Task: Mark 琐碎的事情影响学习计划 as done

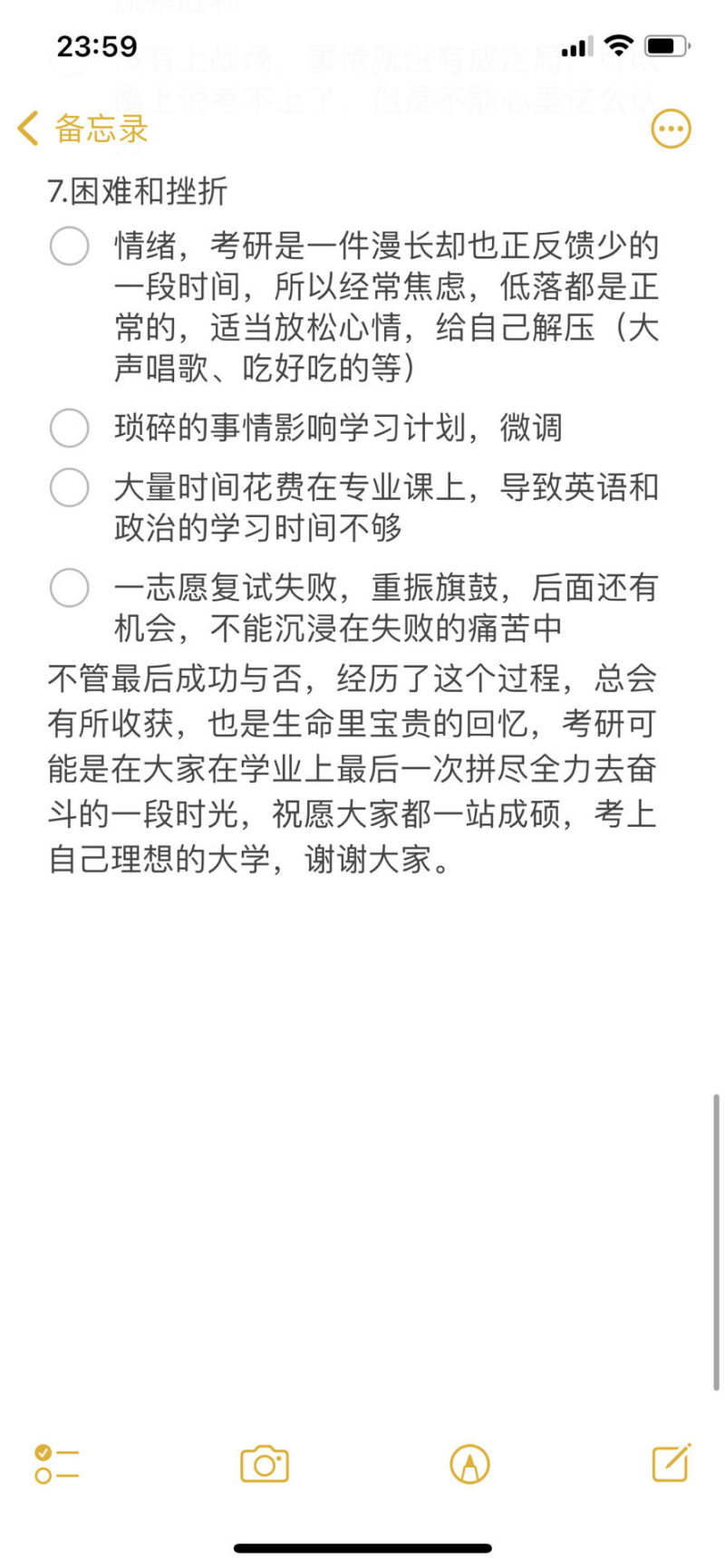Action: [70, 428]
